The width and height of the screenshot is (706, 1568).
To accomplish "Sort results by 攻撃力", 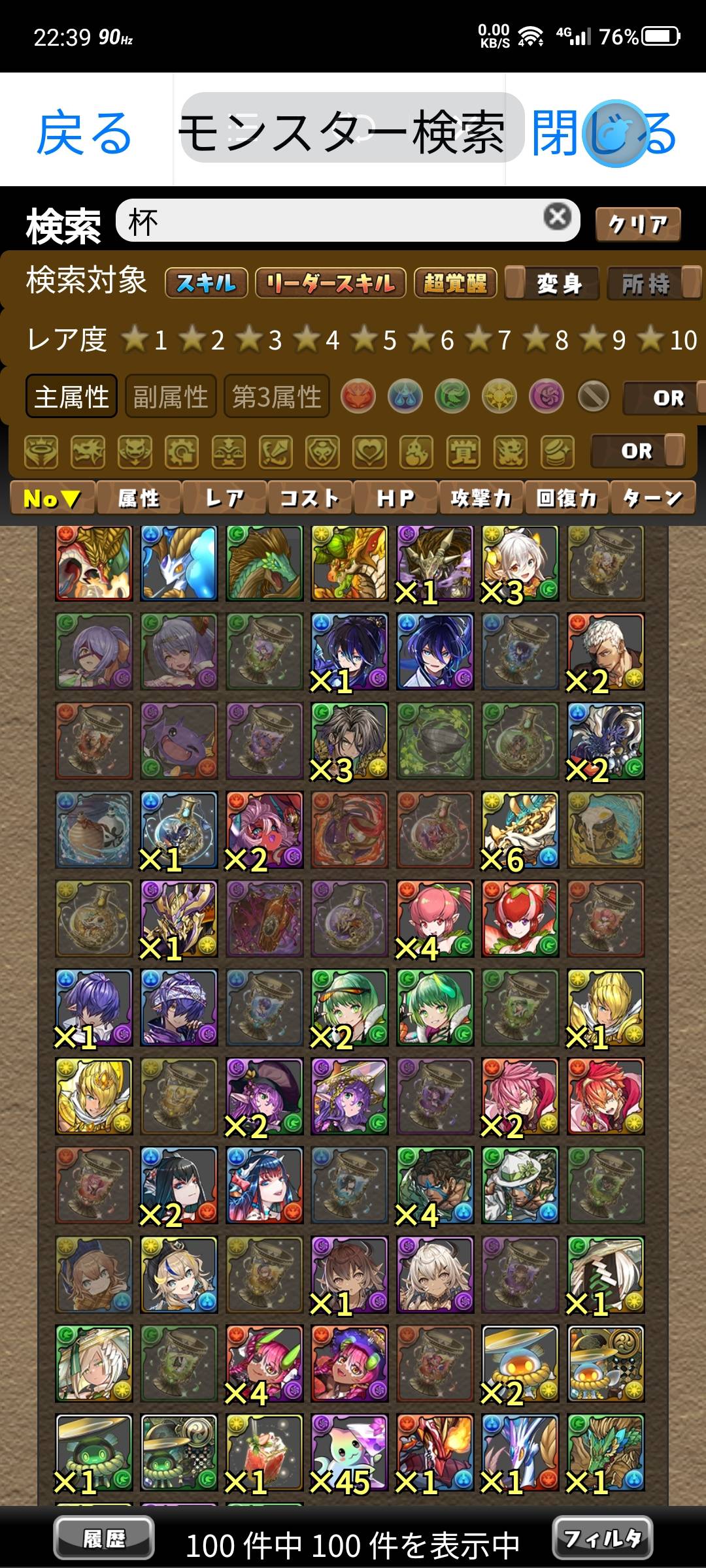I will [480, 498].
